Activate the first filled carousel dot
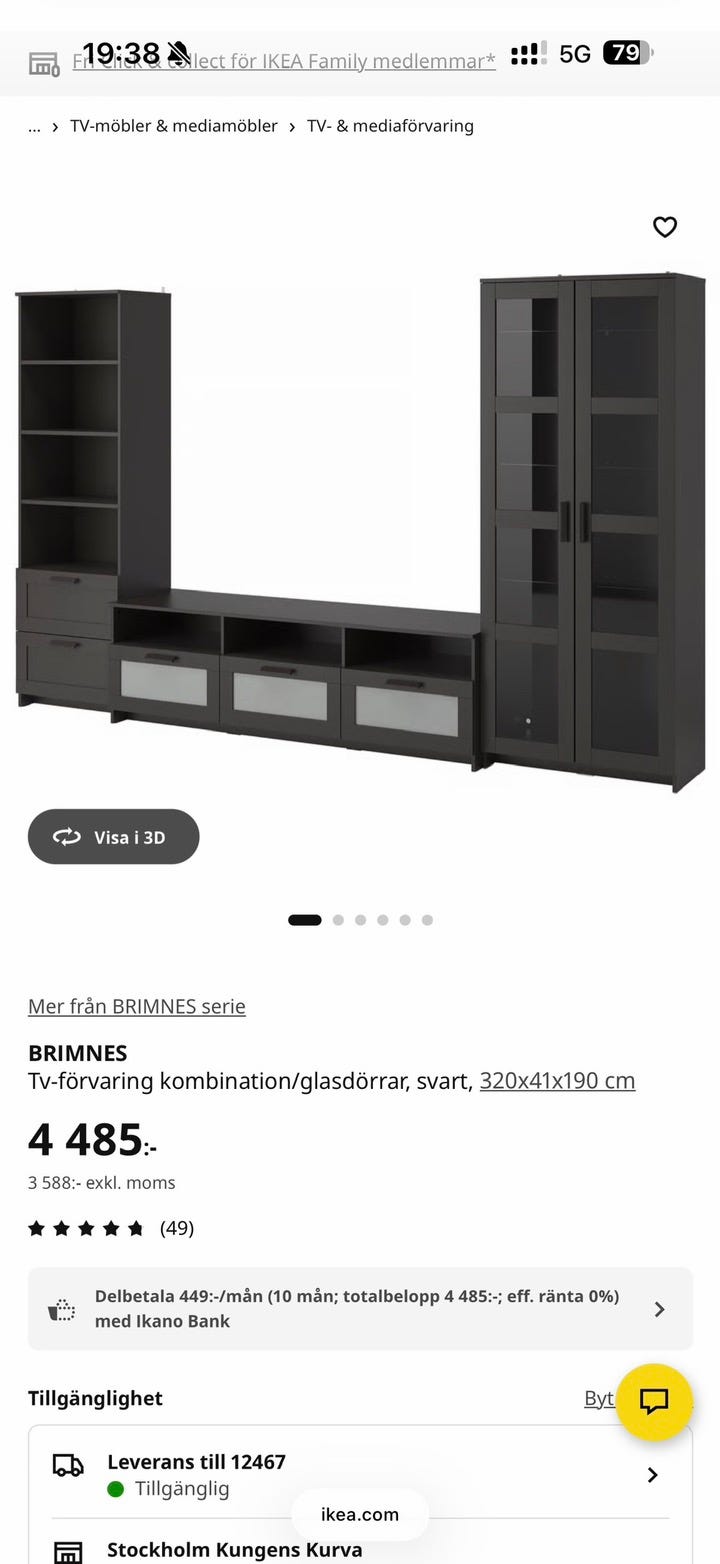This screenshot has width=720, height=1564. click(304, 919)
